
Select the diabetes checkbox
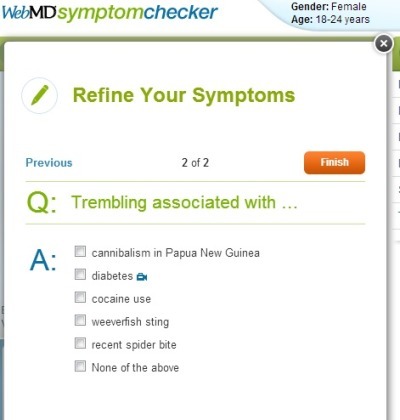(80, 274)
